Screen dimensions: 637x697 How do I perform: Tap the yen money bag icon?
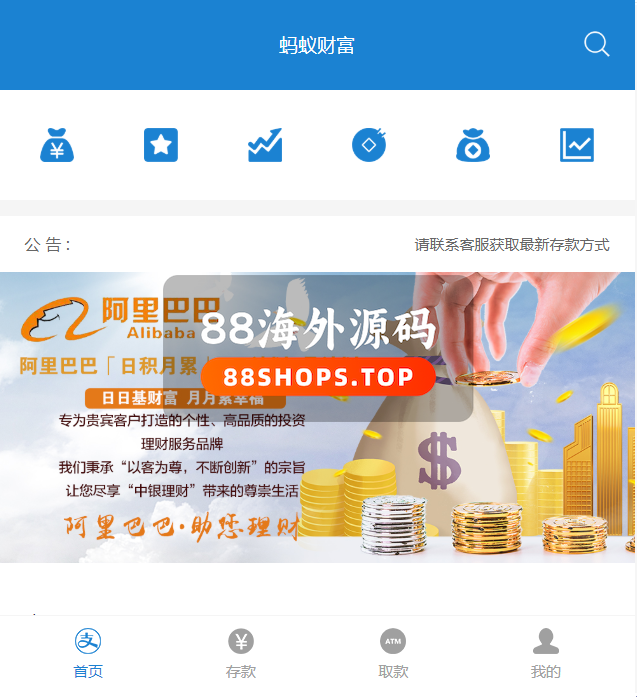click(x=57, y=146)
